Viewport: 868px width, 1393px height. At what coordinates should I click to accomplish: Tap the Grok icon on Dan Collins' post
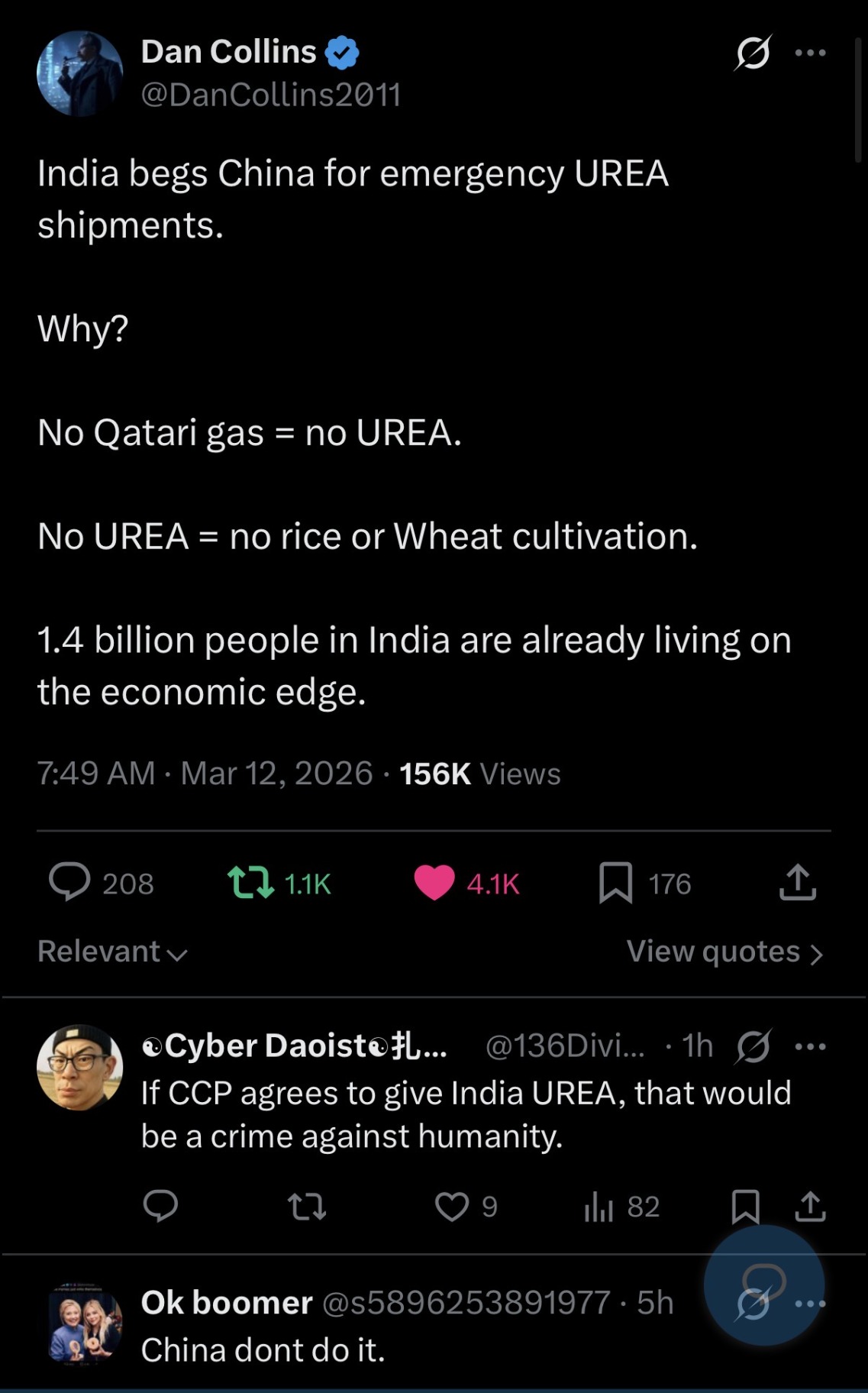point(753,53)
